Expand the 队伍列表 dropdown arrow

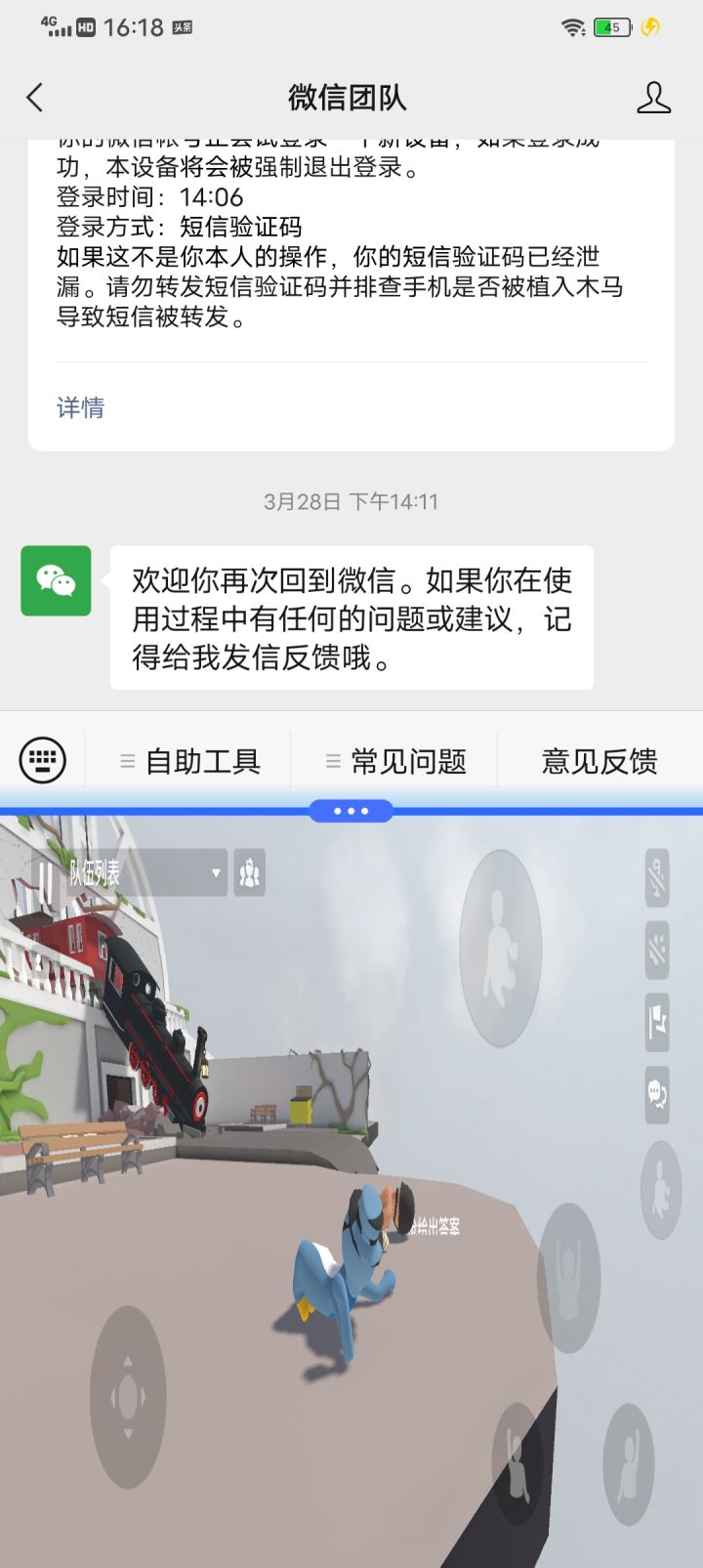point(215,872)
